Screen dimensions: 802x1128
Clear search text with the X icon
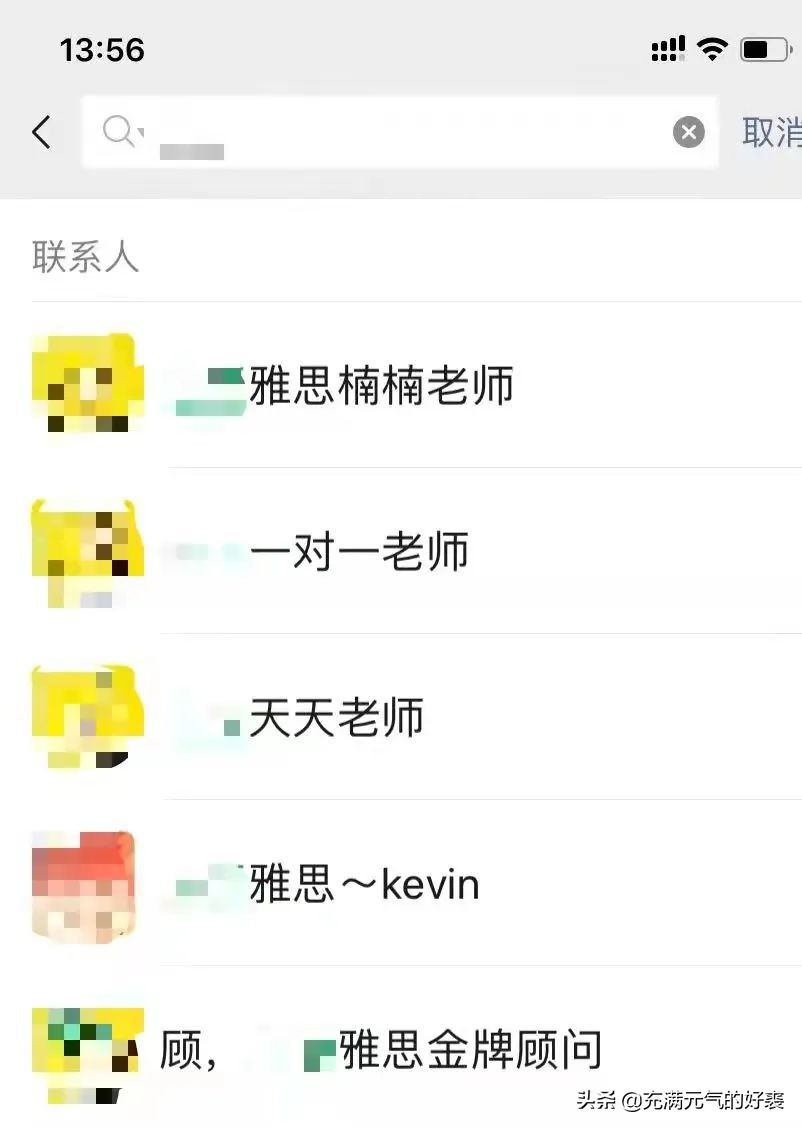click(688, 131)
